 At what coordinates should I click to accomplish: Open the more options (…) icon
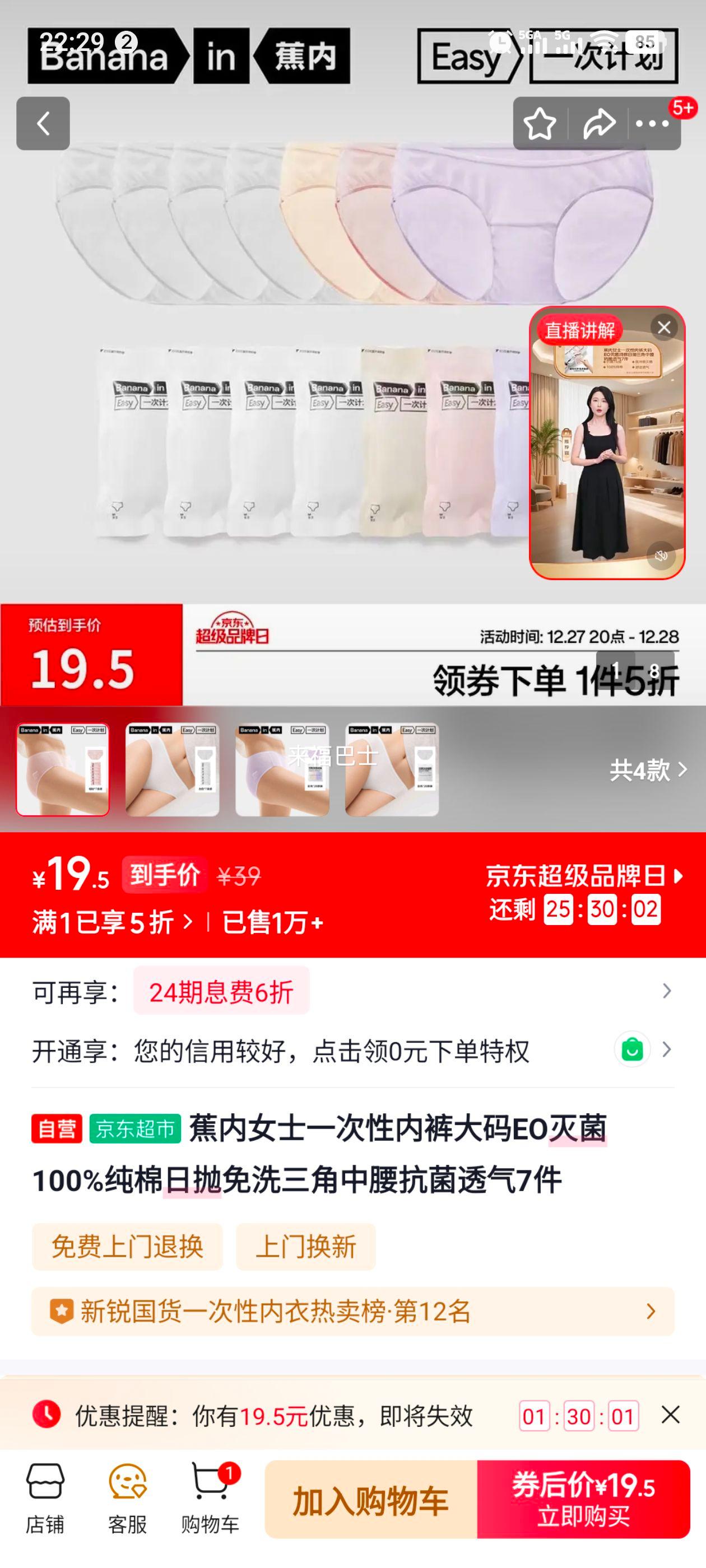(652, 124)
